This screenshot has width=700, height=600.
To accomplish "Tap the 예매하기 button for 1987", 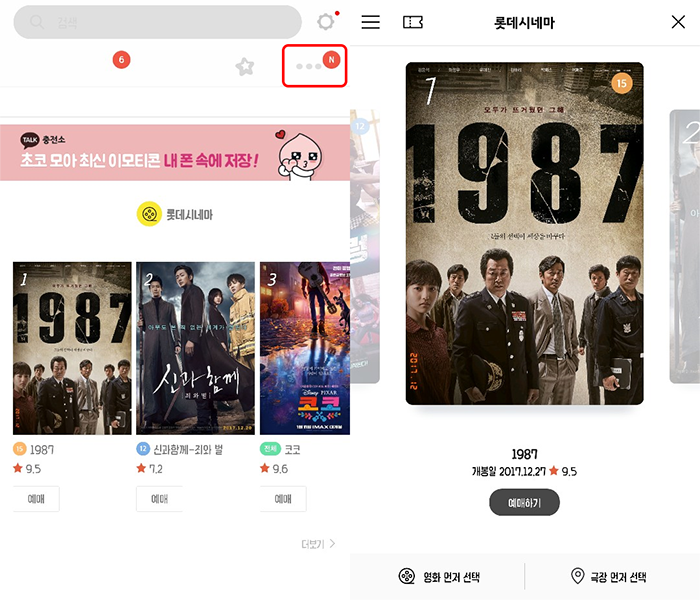I will [x=524, y=502].
